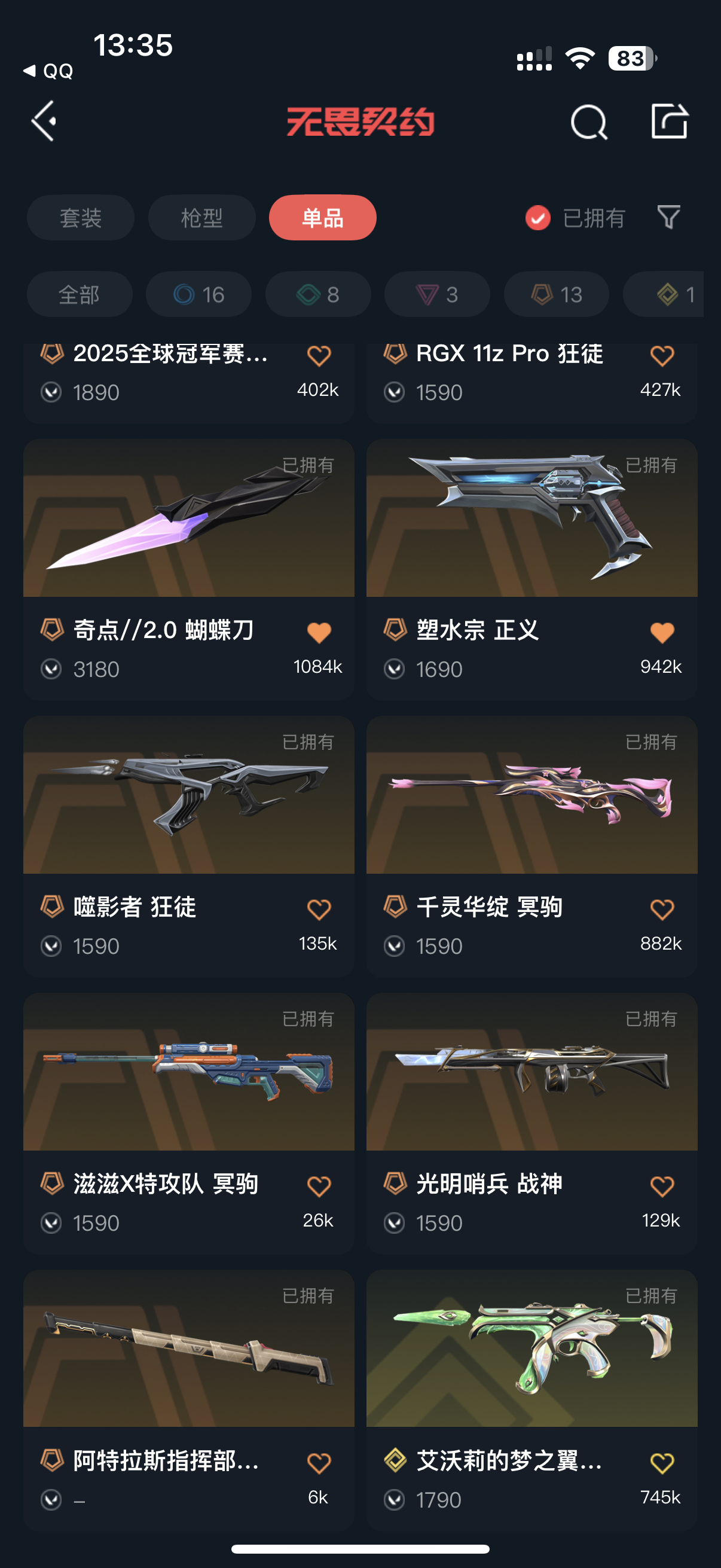This screenshot has width=721, height=1568.
Task: Open the search magnifier icon
Action: click(588, 122)
